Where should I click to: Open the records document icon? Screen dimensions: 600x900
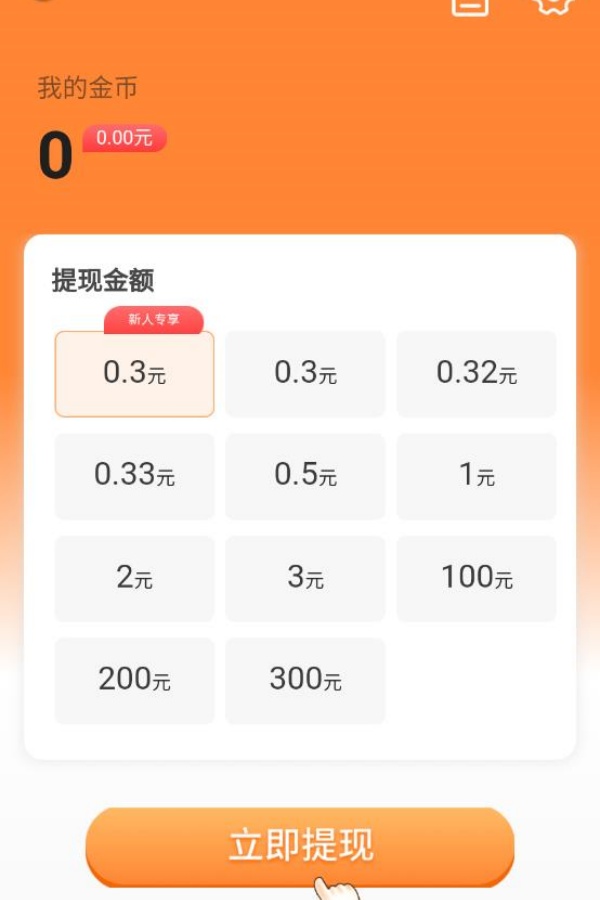point(470,5)
